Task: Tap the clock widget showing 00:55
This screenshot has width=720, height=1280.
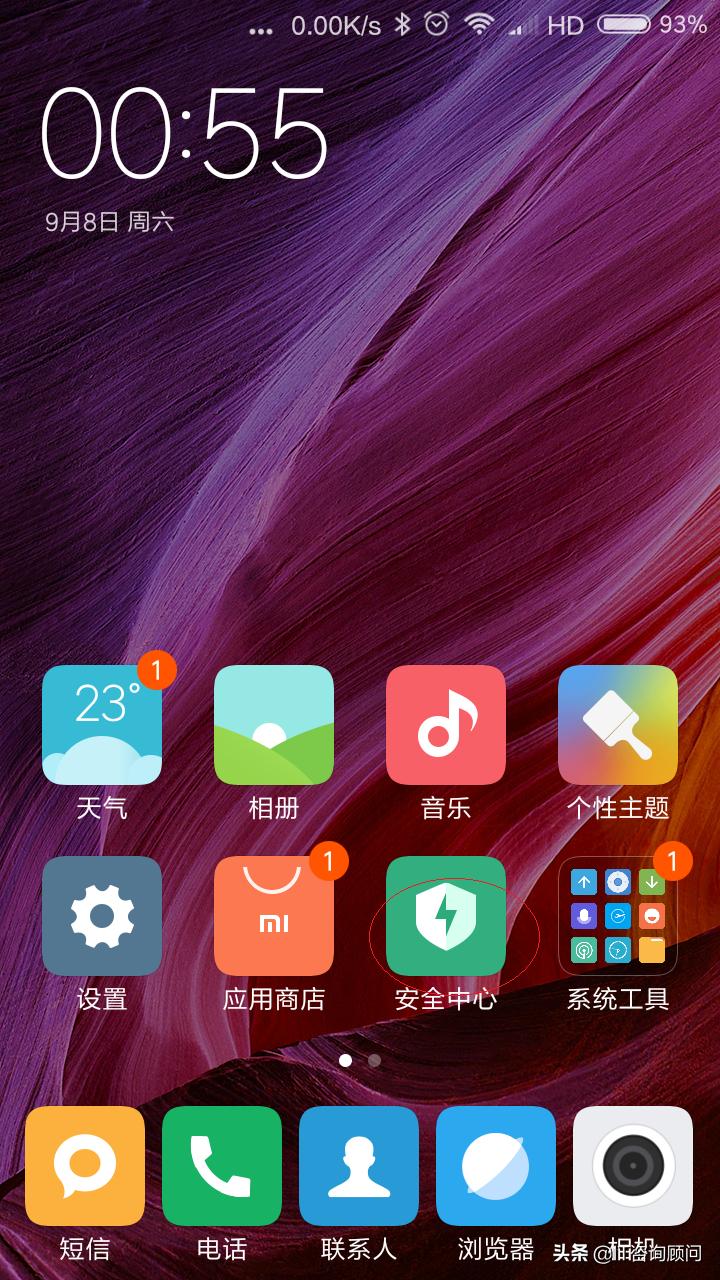Action: 185,132
